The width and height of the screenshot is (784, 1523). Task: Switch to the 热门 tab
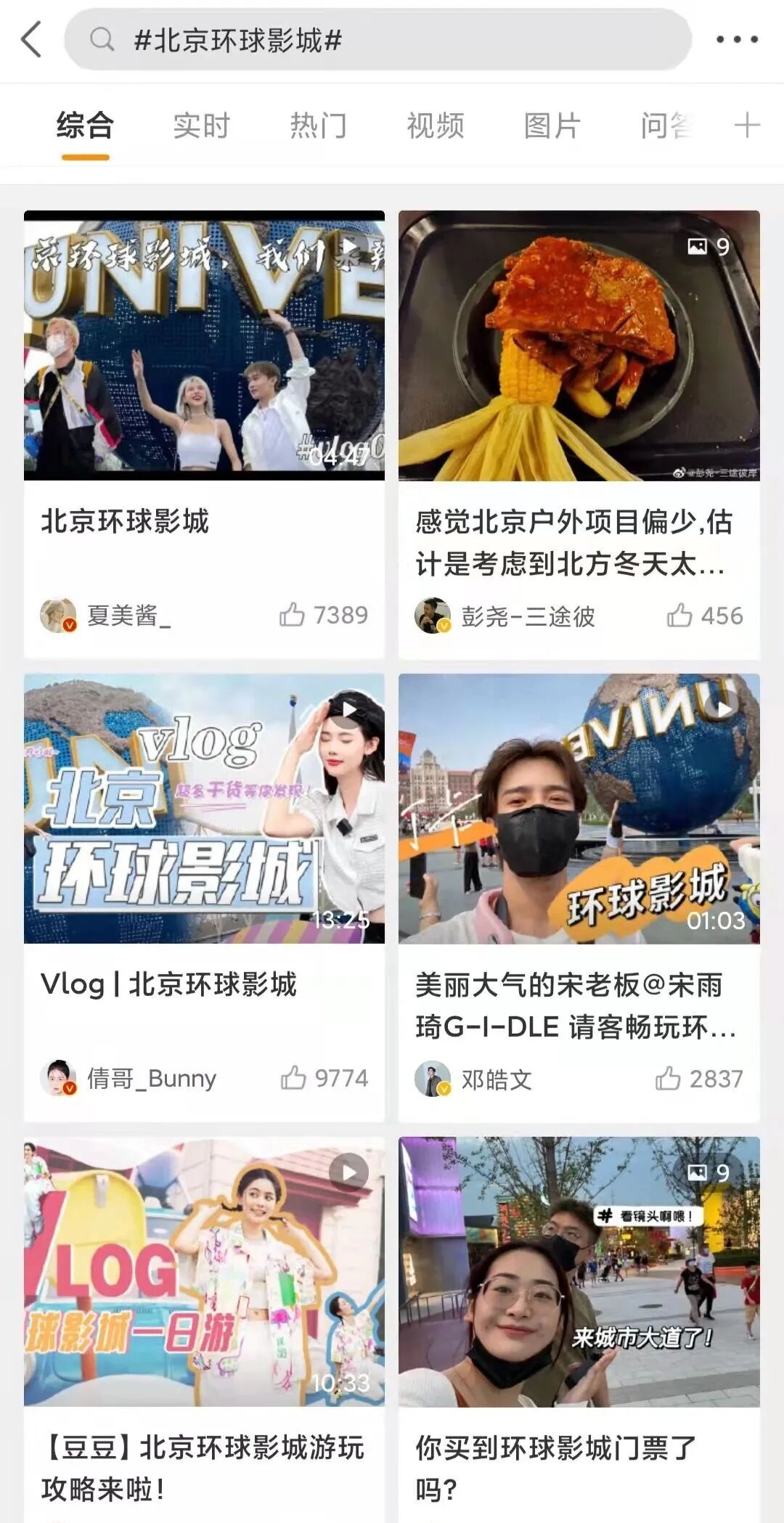tap(318, 126)
